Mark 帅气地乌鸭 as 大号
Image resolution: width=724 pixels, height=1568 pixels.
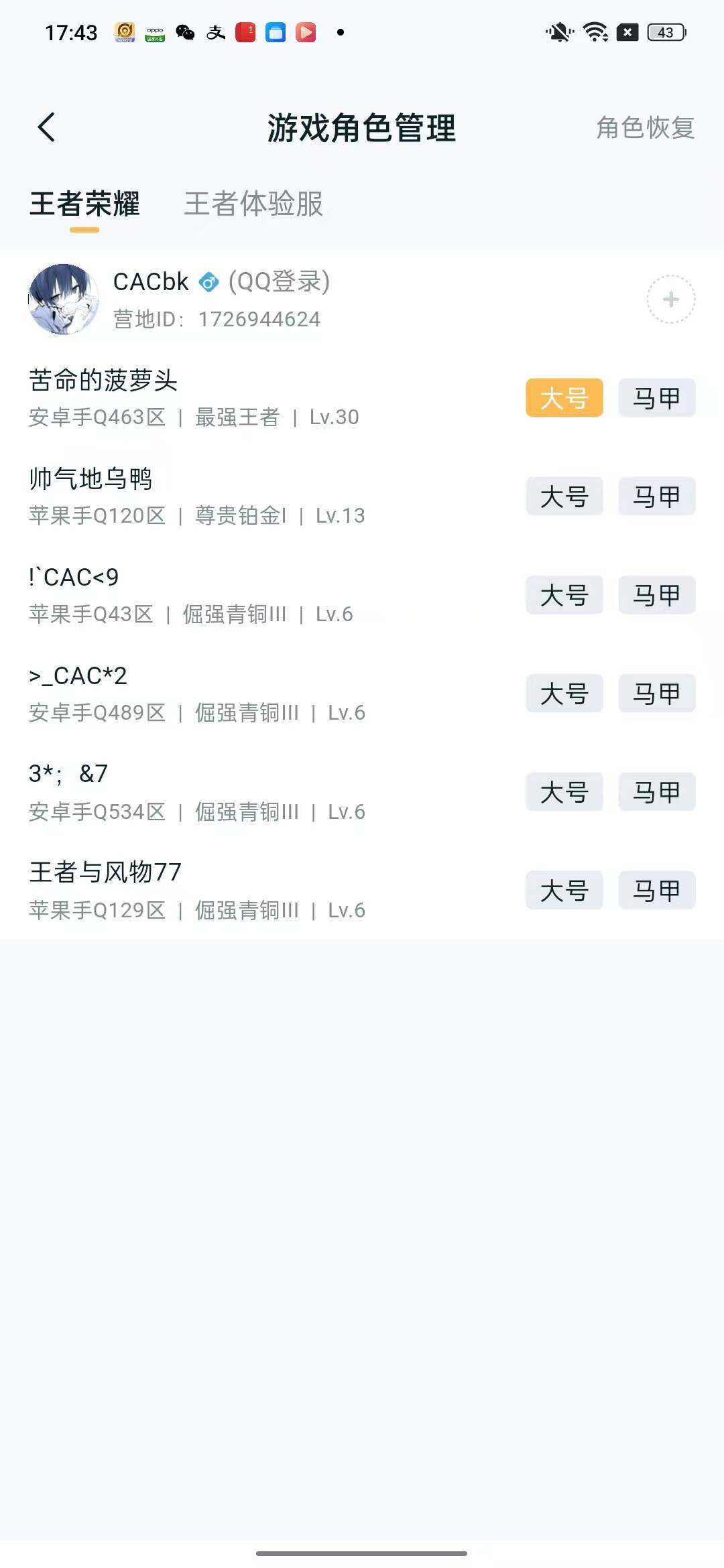click(564, 497)
